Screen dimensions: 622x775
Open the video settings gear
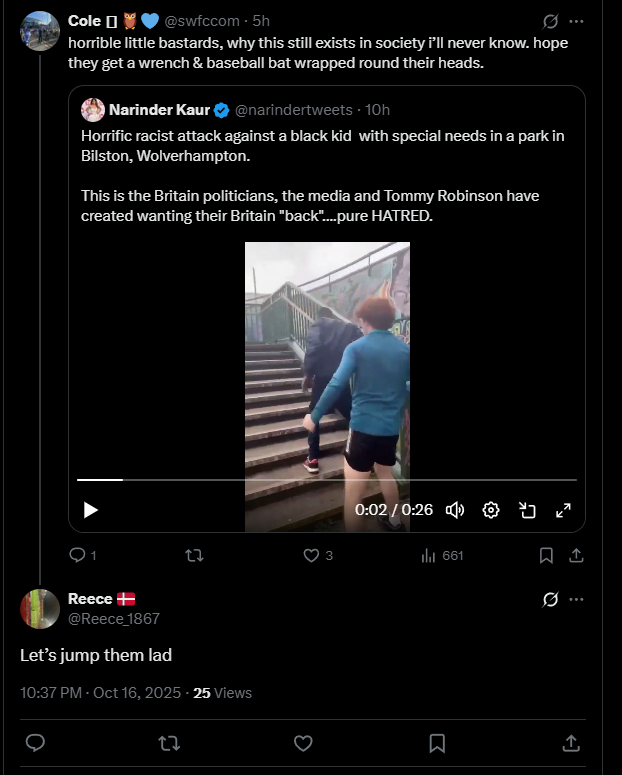[491, 510]
